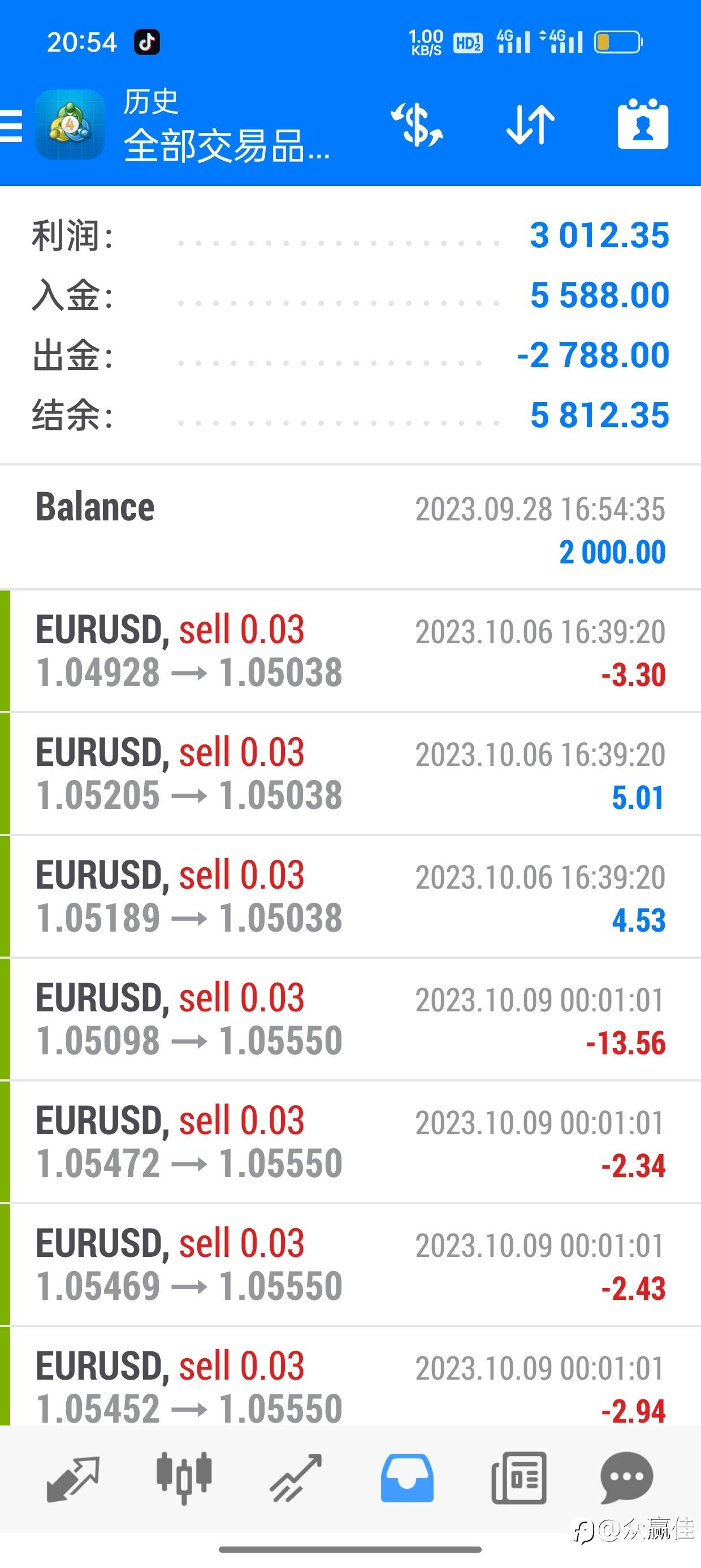Viewport: 701px width, 1568px height.
Task: Switch to the News tab
Action: point(518,1478)
